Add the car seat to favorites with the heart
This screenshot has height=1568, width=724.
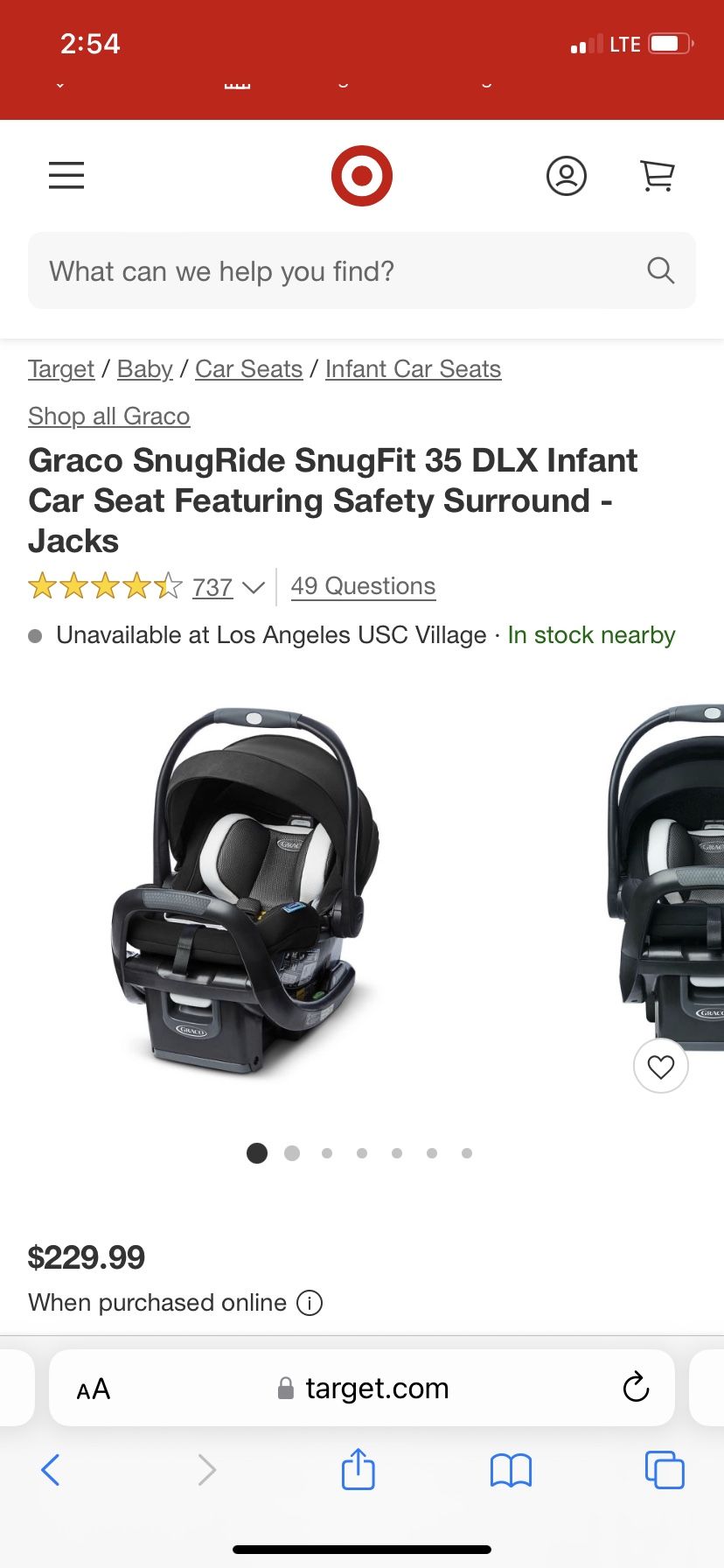click(661, 1066)
